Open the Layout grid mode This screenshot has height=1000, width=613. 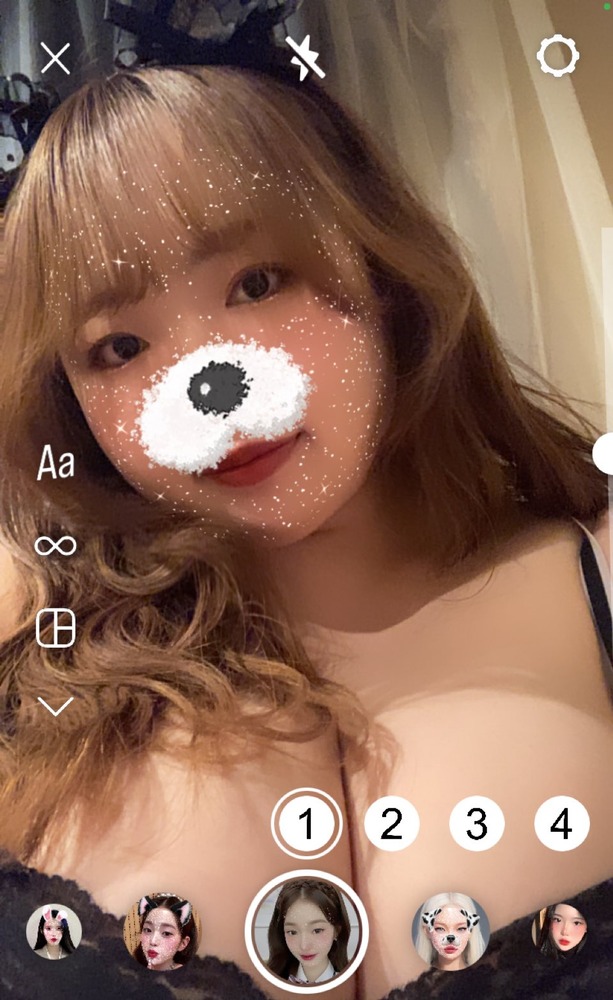[x=55, y=627]
